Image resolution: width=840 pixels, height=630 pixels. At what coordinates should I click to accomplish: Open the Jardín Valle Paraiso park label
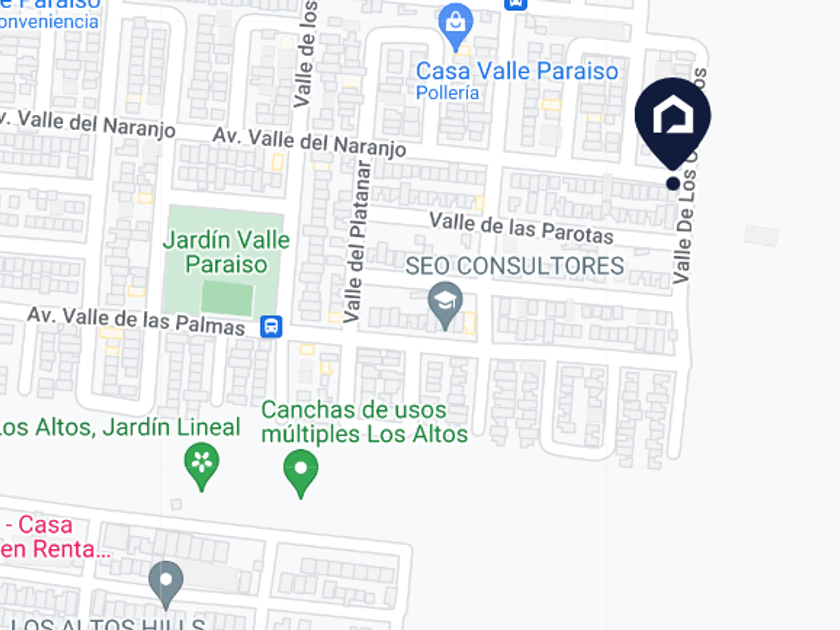[x=226, y=252]
